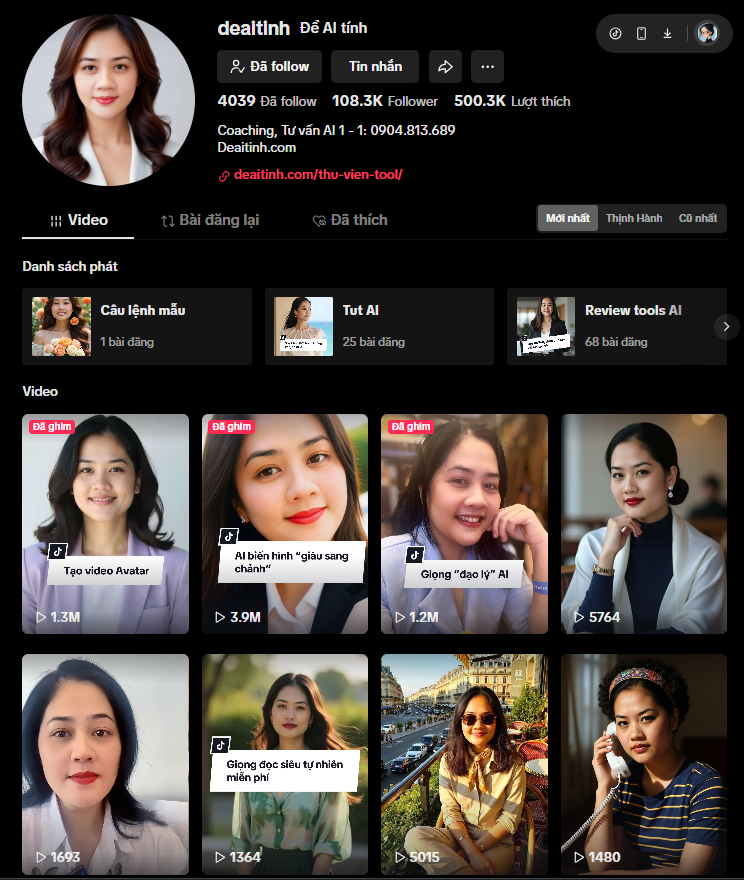This screenshot has width=744, height=880.
Task: Play the AI biến hình giàu sang video
Action: 285,524
